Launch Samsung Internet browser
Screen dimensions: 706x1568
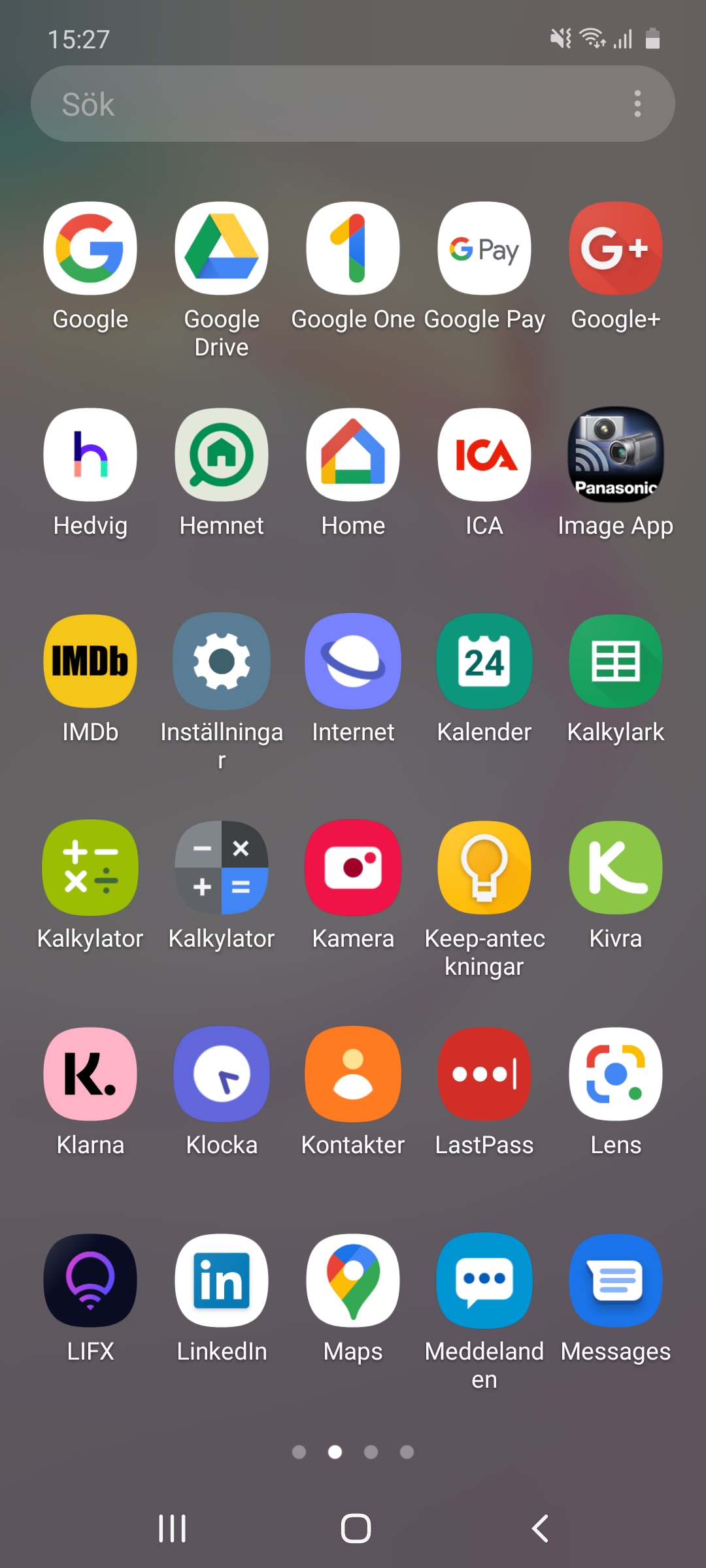point(353,661)
